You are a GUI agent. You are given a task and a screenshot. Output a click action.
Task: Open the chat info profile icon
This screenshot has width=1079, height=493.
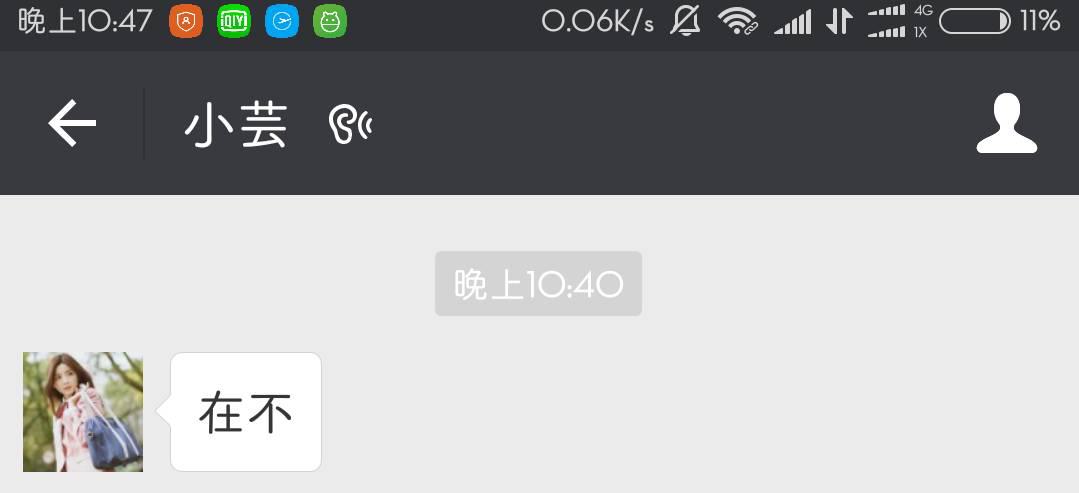pos(1006,124)
